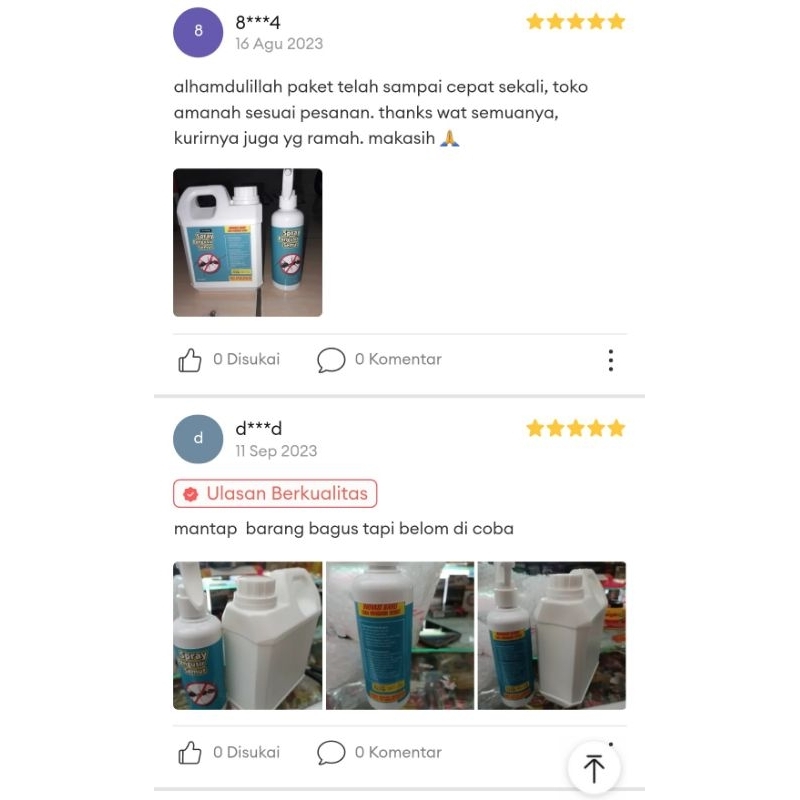This screenshot has height=800, width=800.
Task: View the first photo in d***d's review
Action: [248, 636]
